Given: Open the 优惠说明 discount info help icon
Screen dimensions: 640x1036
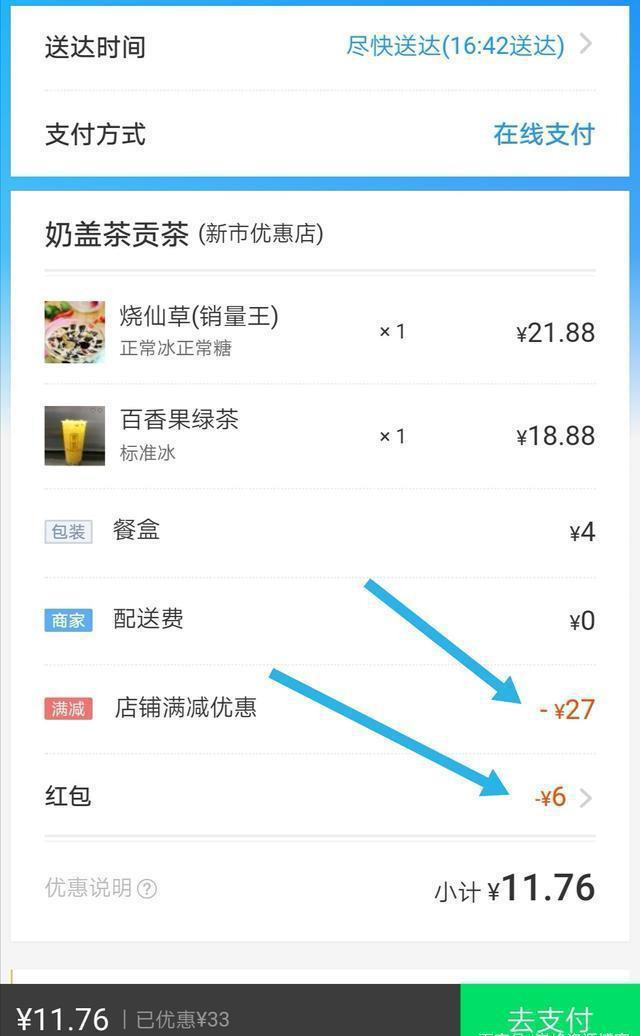Looking at the screenshot, I should point(147,888).
